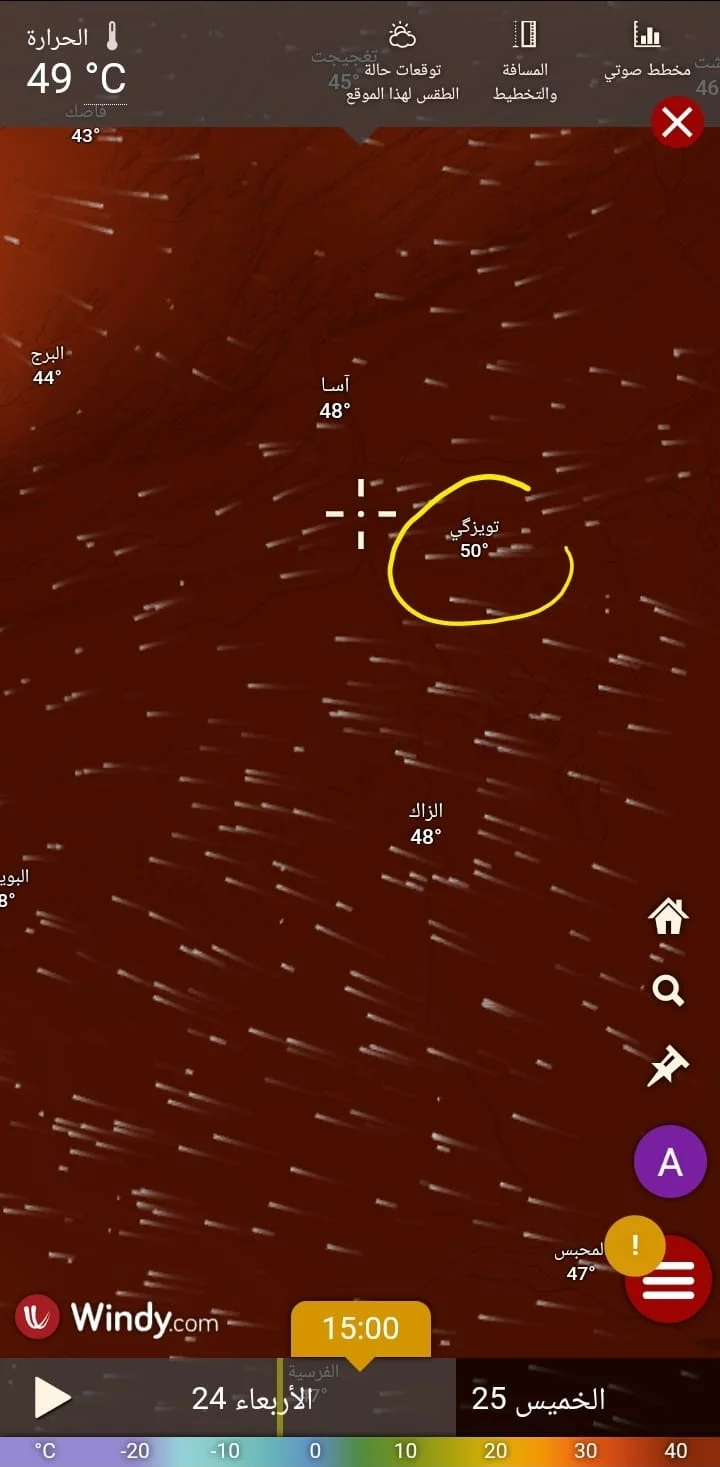Open the sounding chart option
Image resolution: width=720 pixels, height=1467 pixels.
(647, 56)
